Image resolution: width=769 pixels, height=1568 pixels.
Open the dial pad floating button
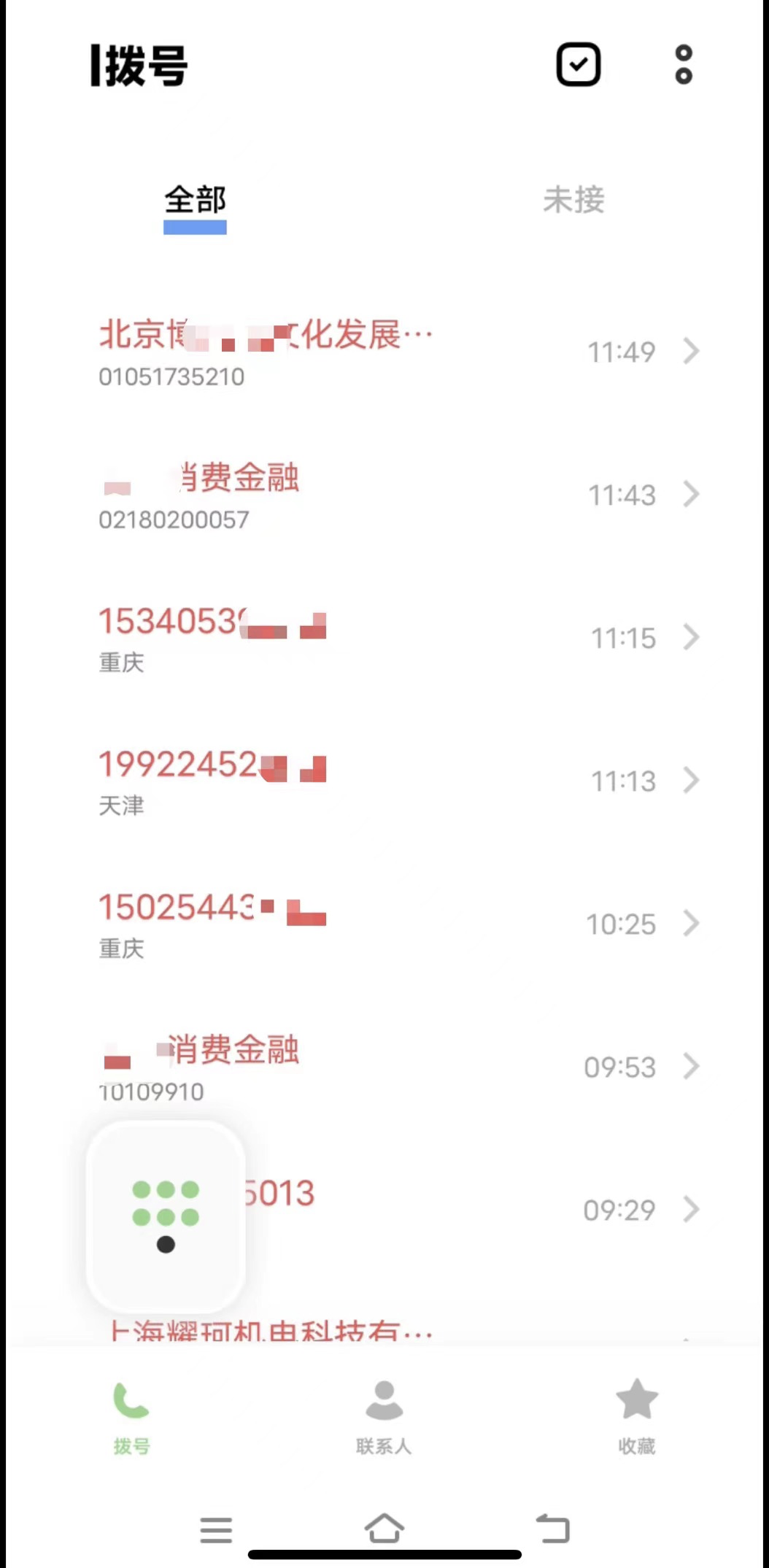(166, 1216)
